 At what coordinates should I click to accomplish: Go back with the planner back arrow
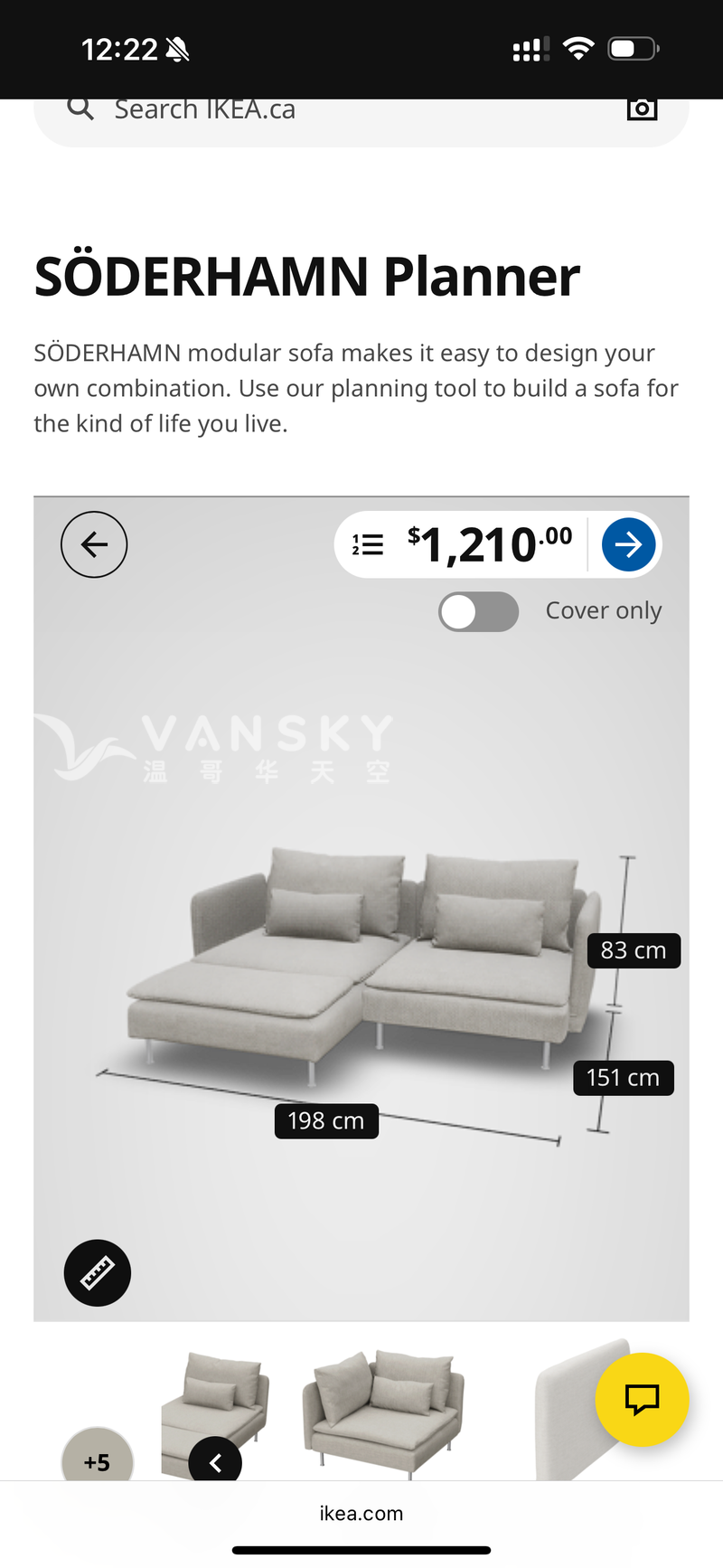[x=94, y=544]
